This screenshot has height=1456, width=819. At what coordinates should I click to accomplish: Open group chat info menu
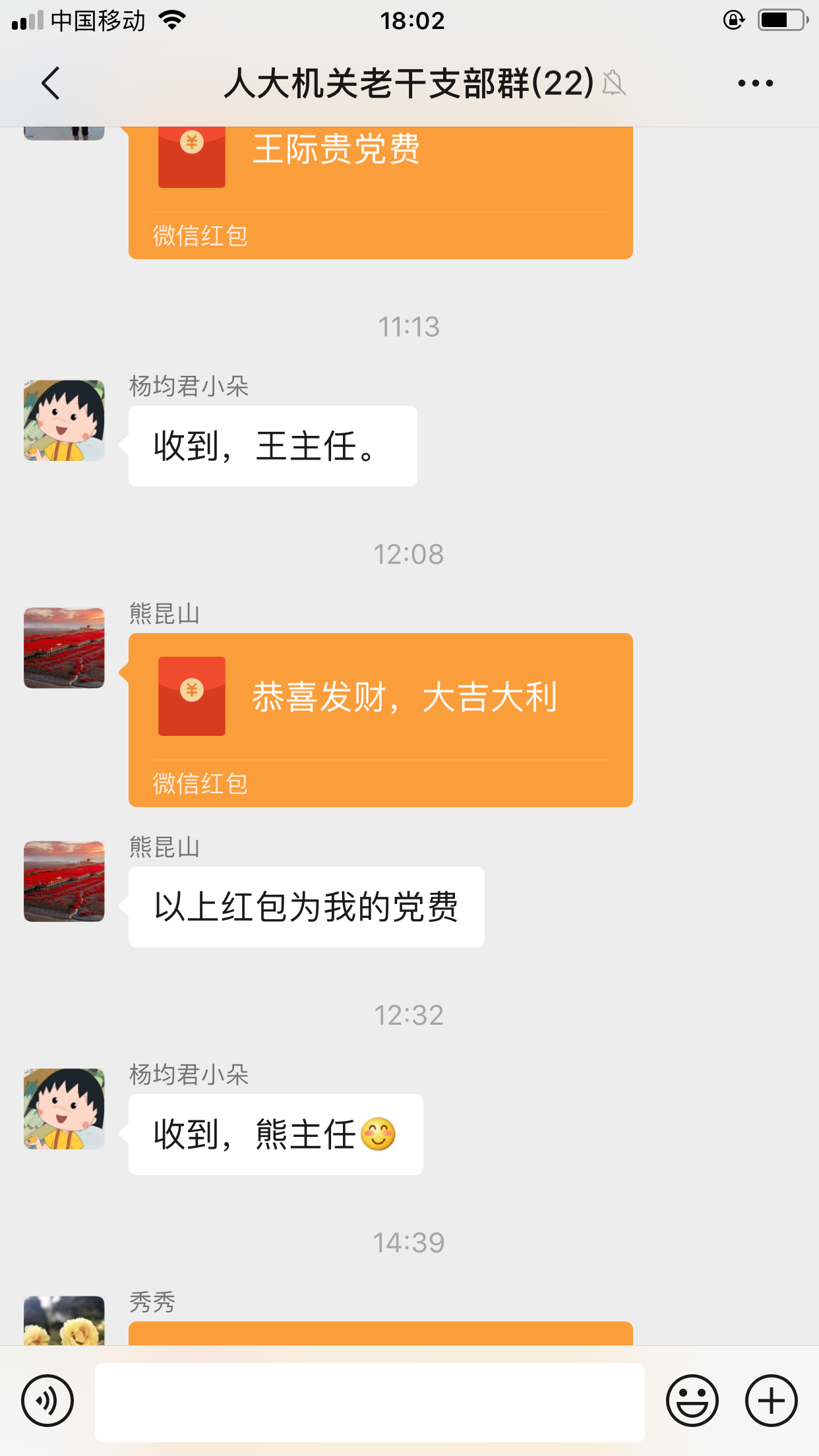tap(755, 83)
